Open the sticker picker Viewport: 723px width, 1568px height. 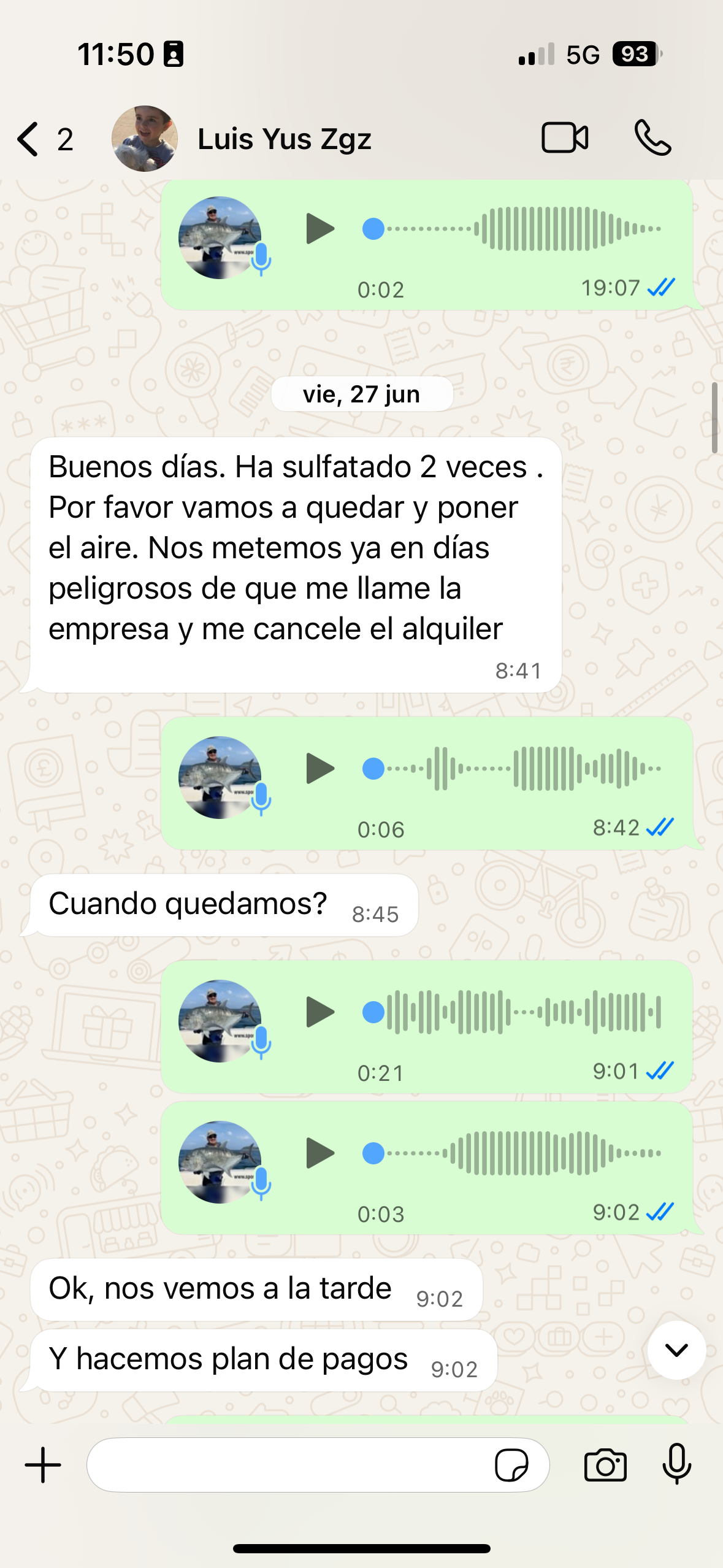511,1465
